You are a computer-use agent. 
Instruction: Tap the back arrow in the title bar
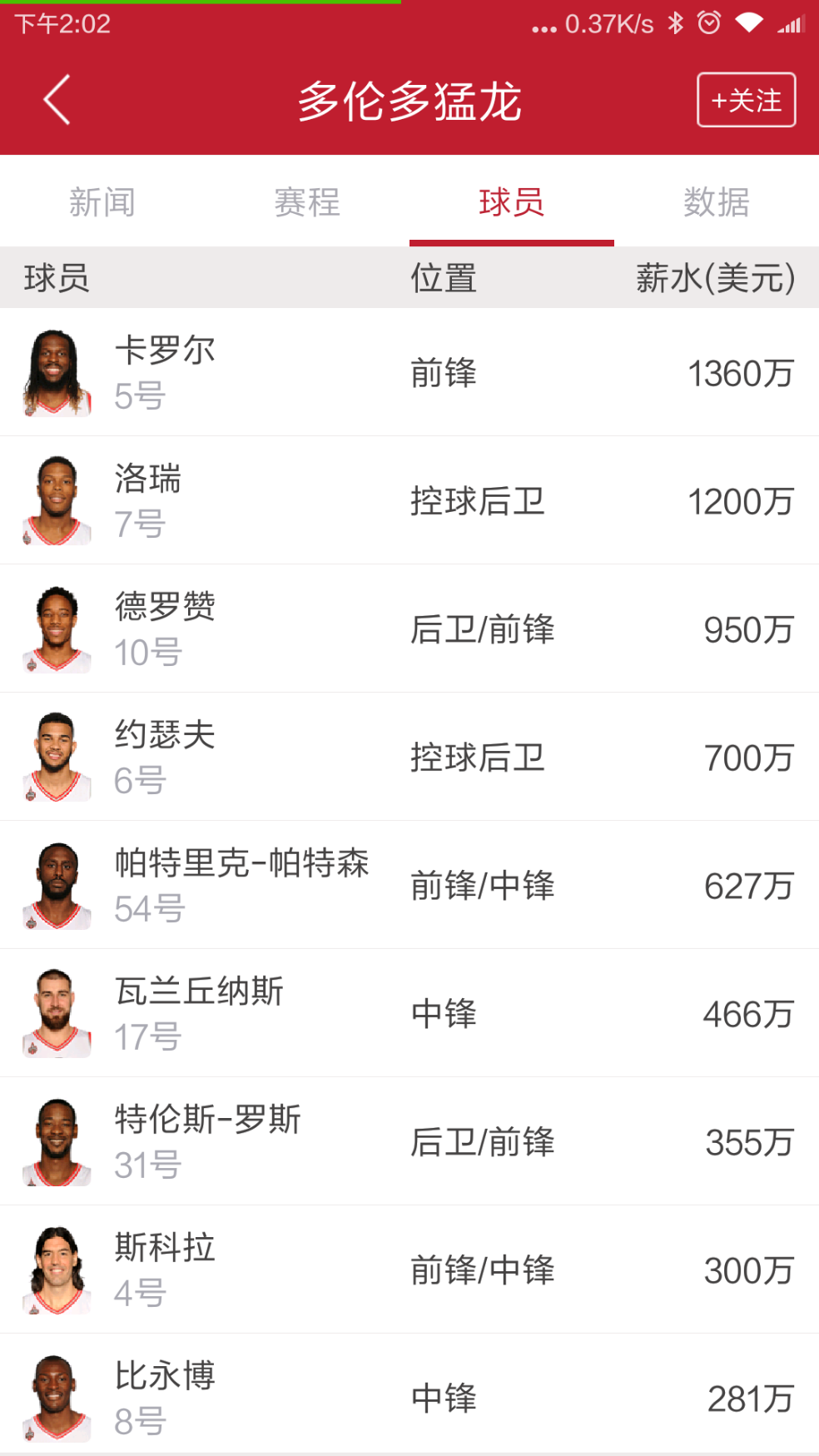pos(55,99)
